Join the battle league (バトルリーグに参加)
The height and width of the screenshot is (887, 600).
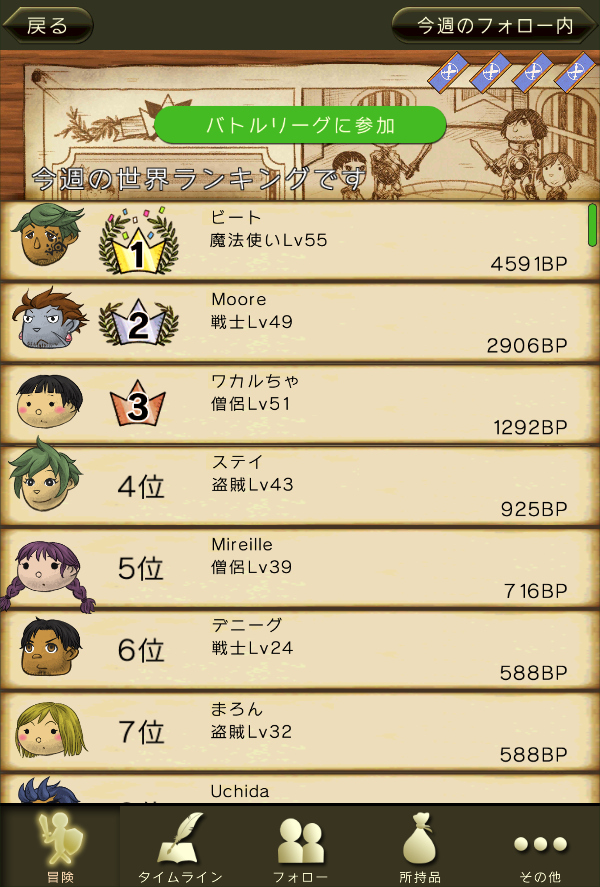coord(300,126)
